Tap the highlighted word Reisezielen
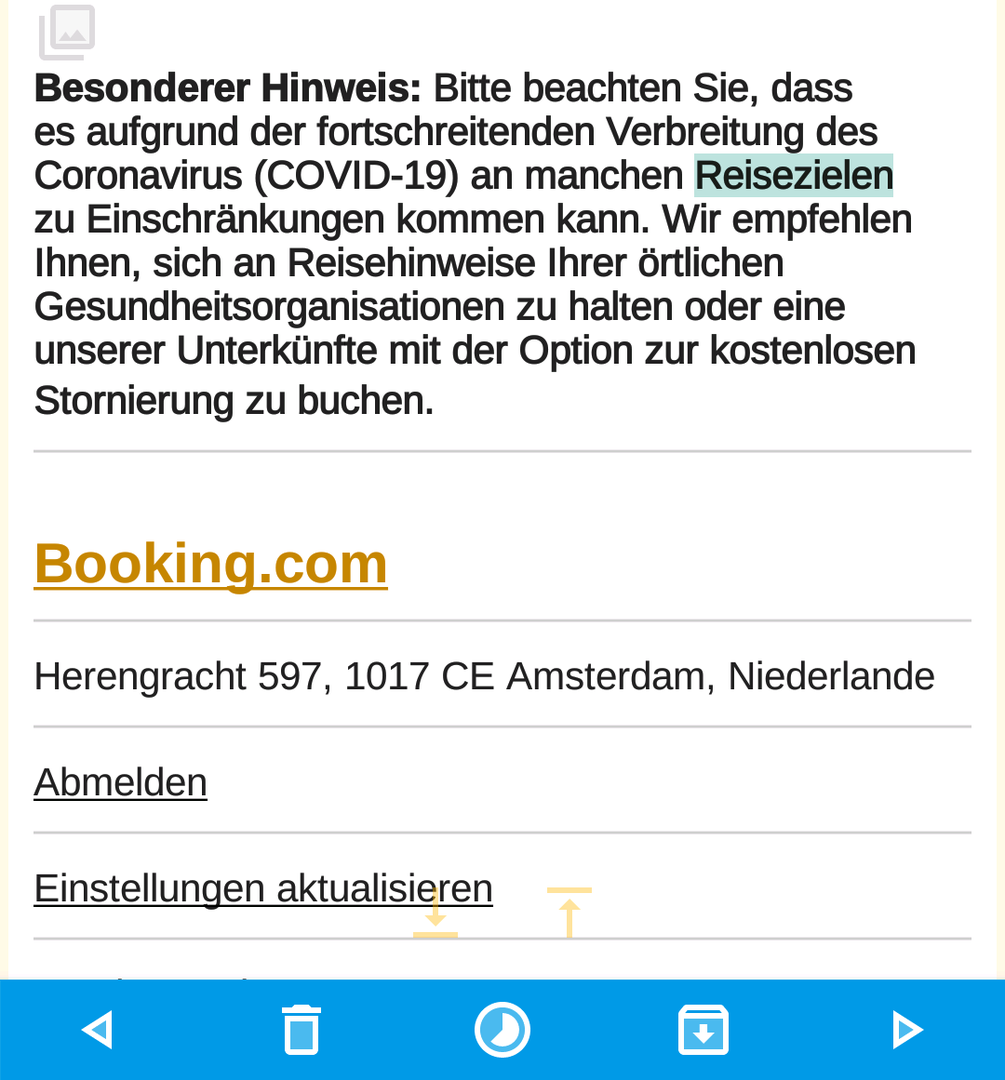This screenshot has height=1080, width=1005. [794, 176]
